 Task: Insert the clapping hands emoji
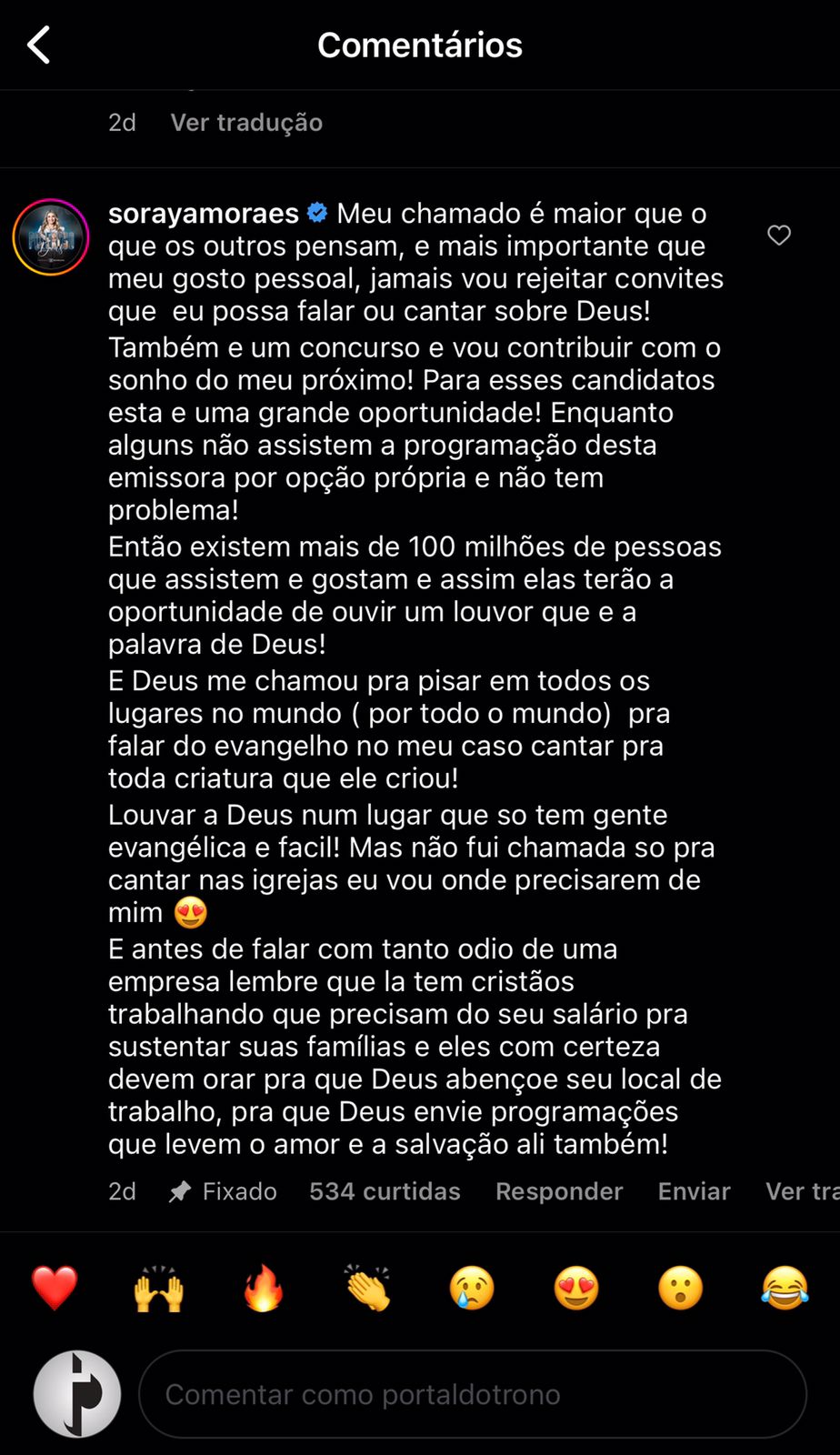(368, 1288)
